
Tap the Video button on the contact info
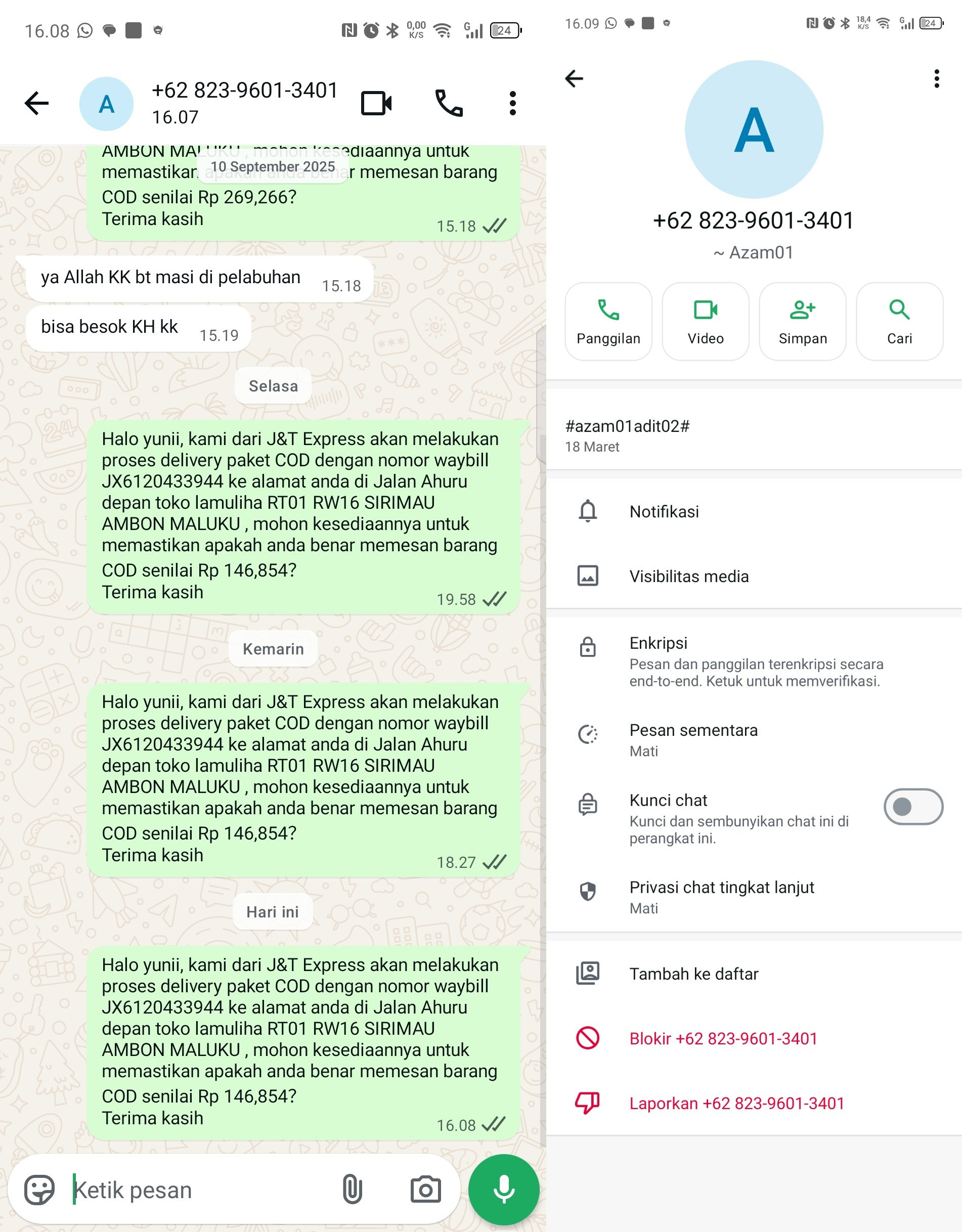(705, 322)
